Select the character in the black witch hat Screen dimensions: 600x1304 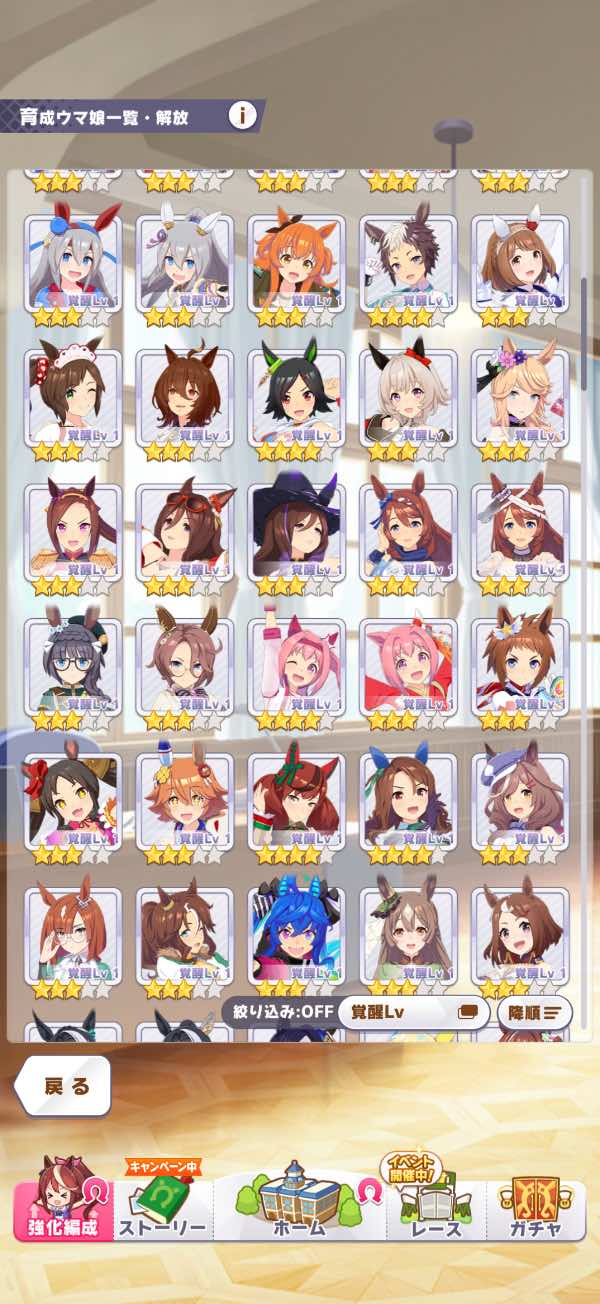(x=296, y=536)
